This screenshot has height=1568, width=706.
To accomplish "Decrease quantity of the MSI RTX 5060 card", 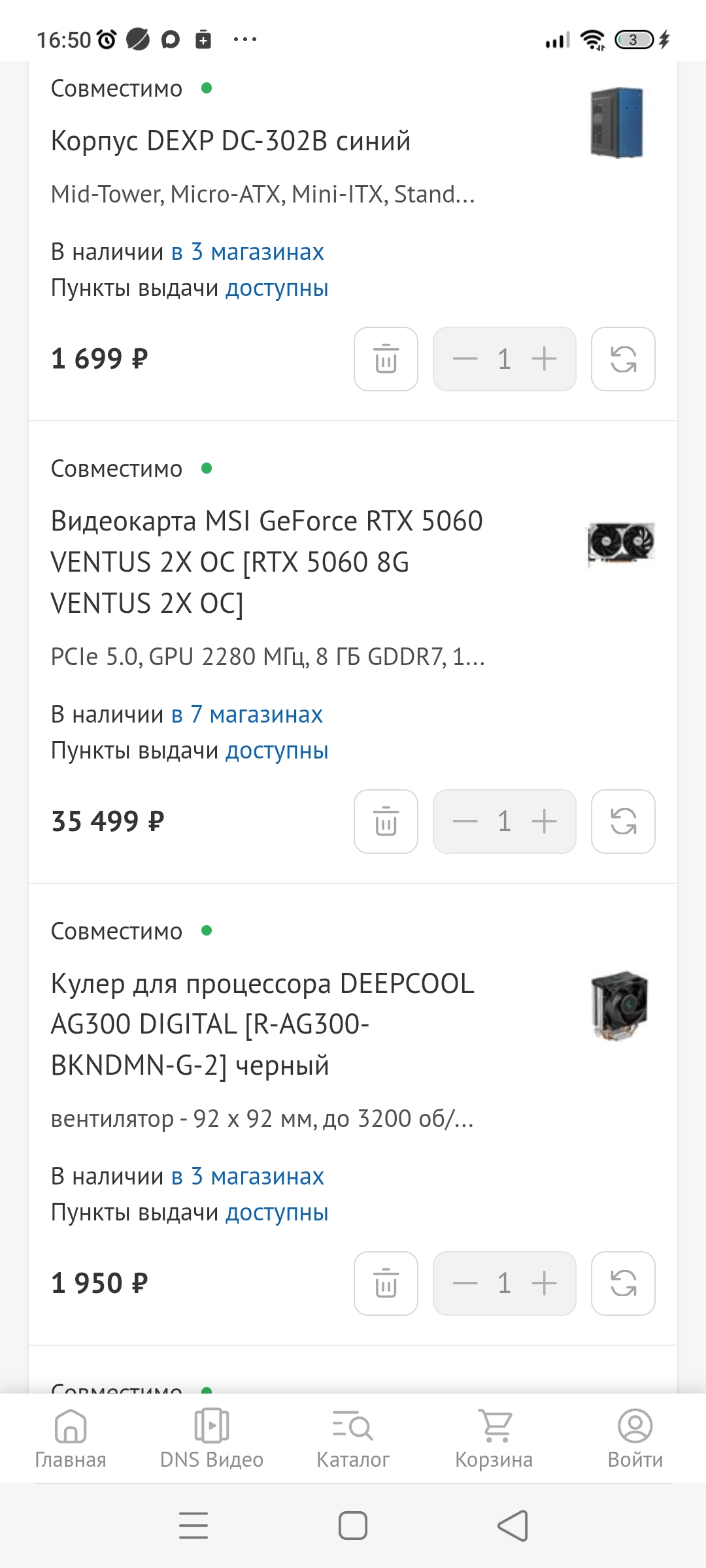I will 465,821.
